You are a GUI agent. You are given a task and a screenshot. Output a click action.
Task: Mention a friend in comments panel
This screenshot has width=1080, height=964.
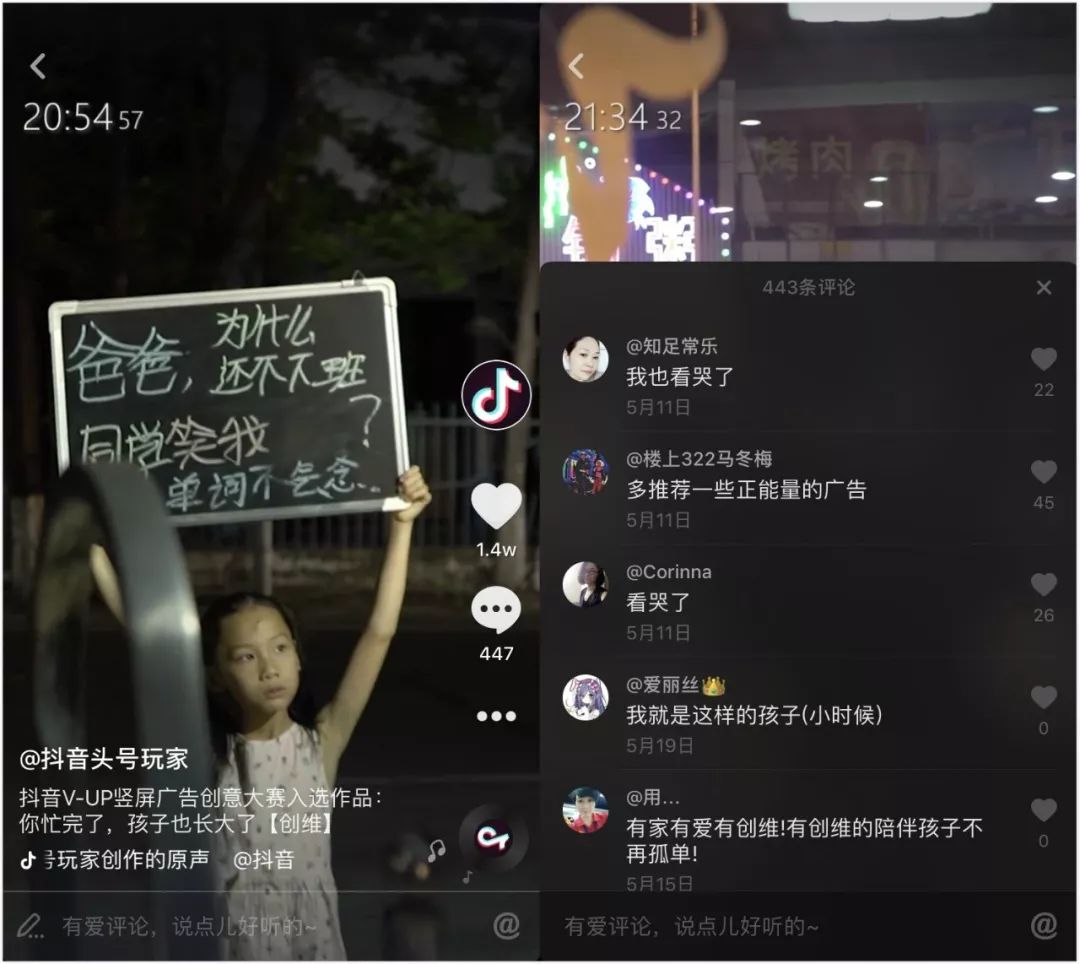[1043, 926]
